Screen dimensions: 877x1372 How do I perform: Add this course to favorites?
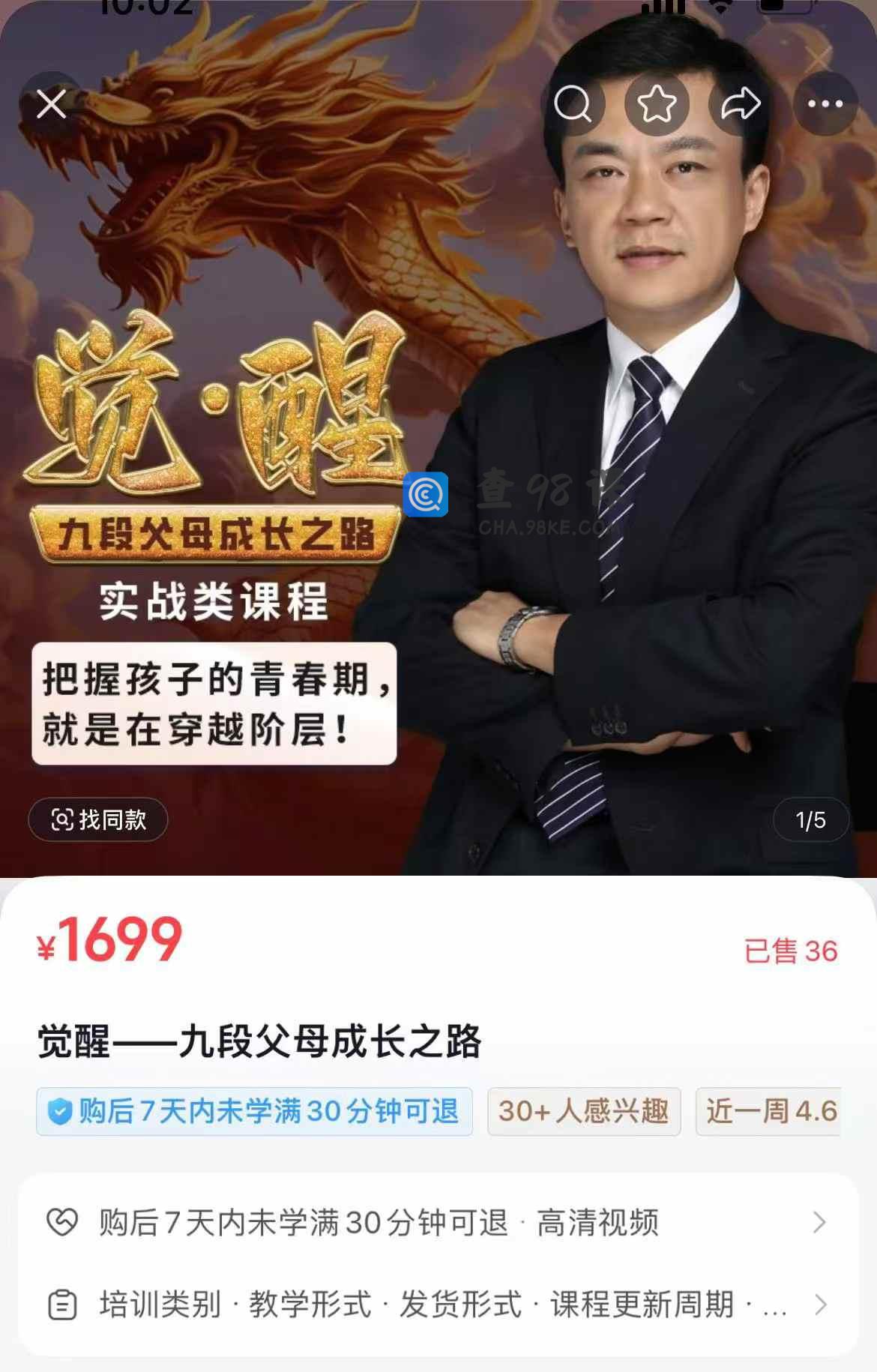click(657, 104)
